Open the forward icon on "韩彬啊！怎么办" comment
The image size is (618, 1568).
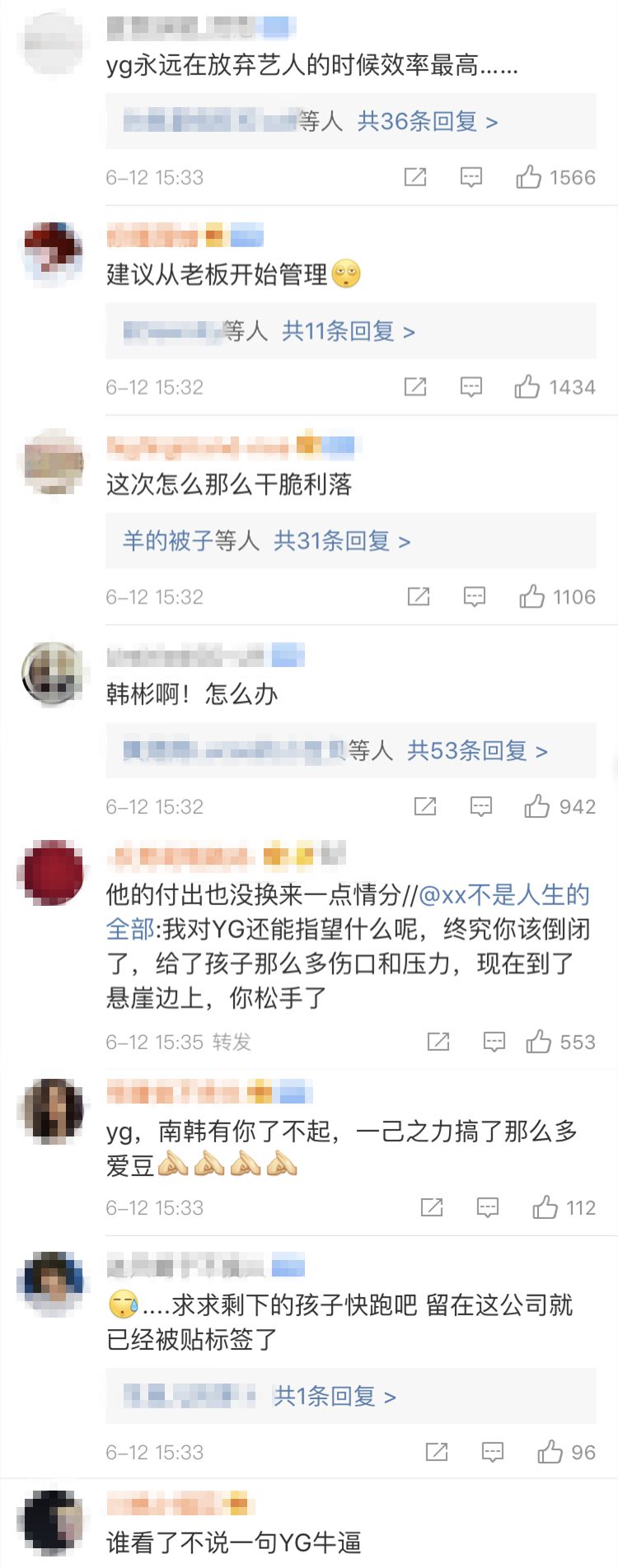(424, 806)
